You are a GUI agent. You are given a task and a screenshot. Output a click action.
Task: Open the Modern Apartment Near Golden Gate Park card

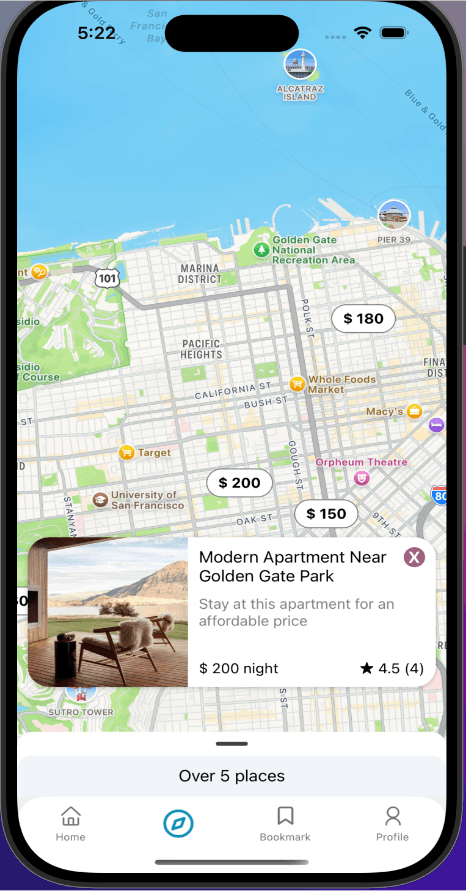coord(232,612)
